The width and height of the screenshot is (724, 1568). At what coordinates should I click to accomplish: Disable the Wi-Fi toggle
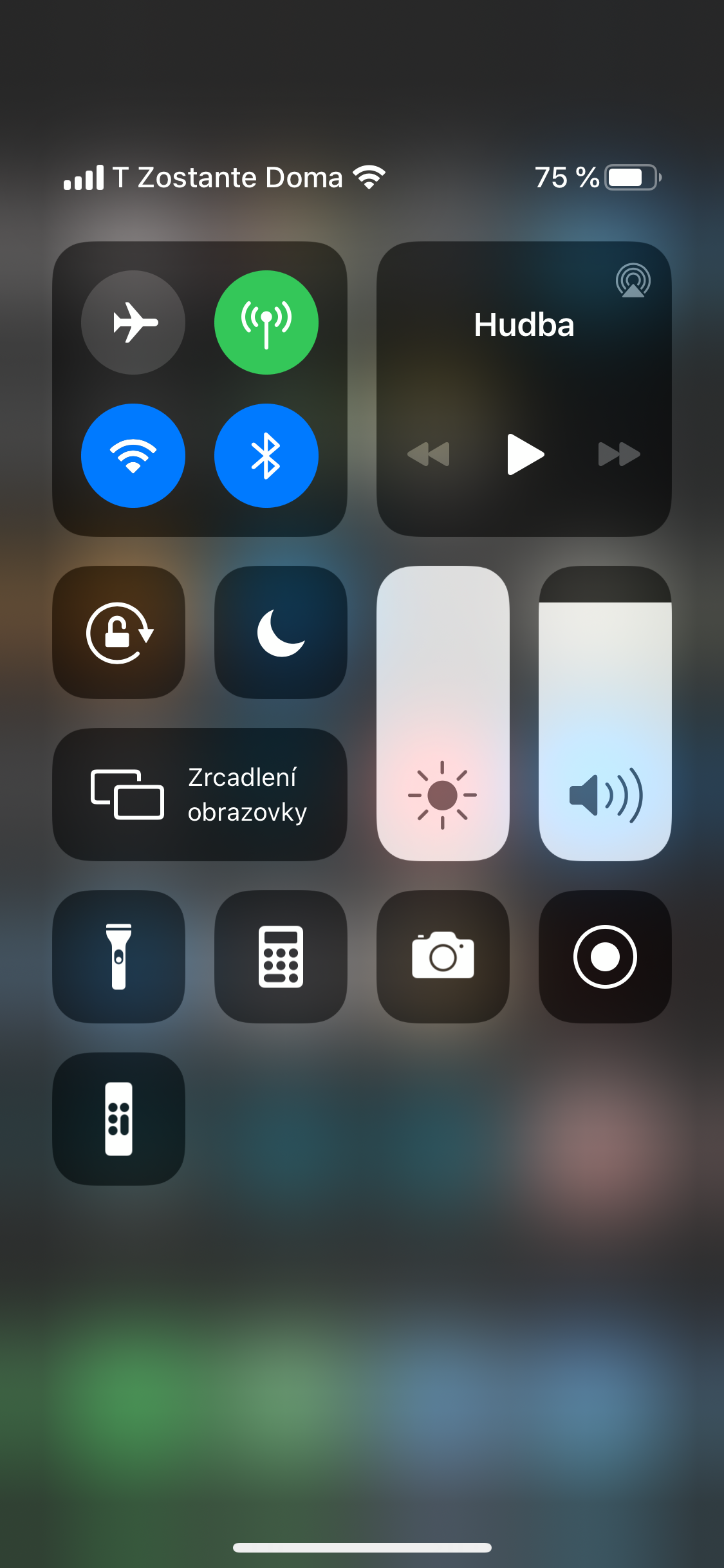133,456
